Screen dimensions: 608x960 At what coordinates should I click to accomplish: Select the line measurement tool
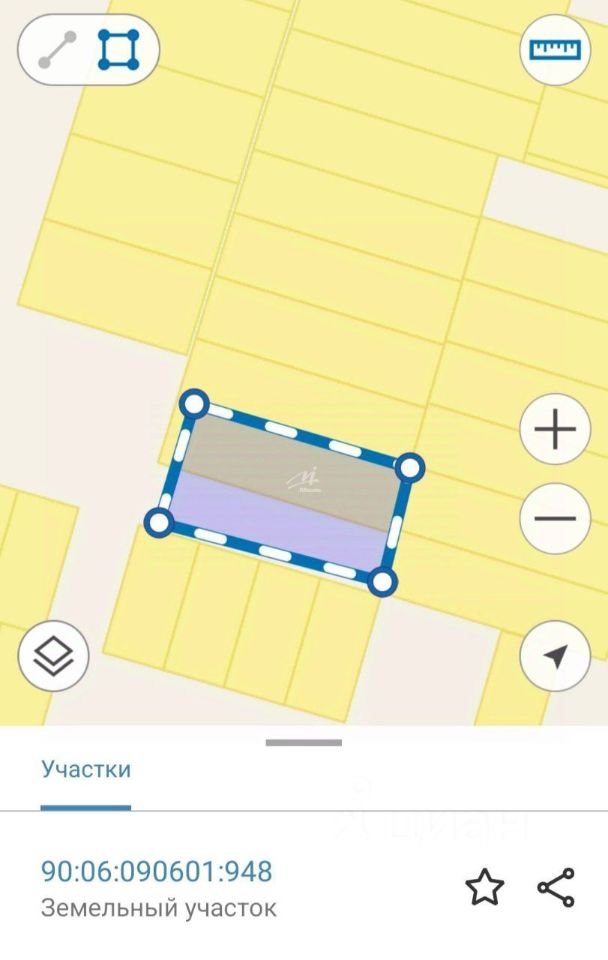click(57, 49)
